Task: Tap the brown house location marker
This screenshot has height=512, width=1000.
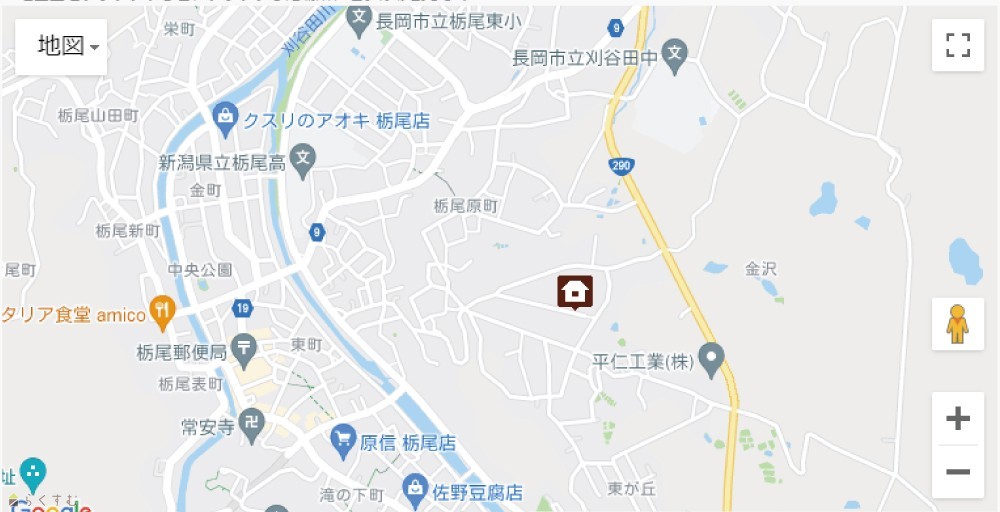Action: point(575,291)
